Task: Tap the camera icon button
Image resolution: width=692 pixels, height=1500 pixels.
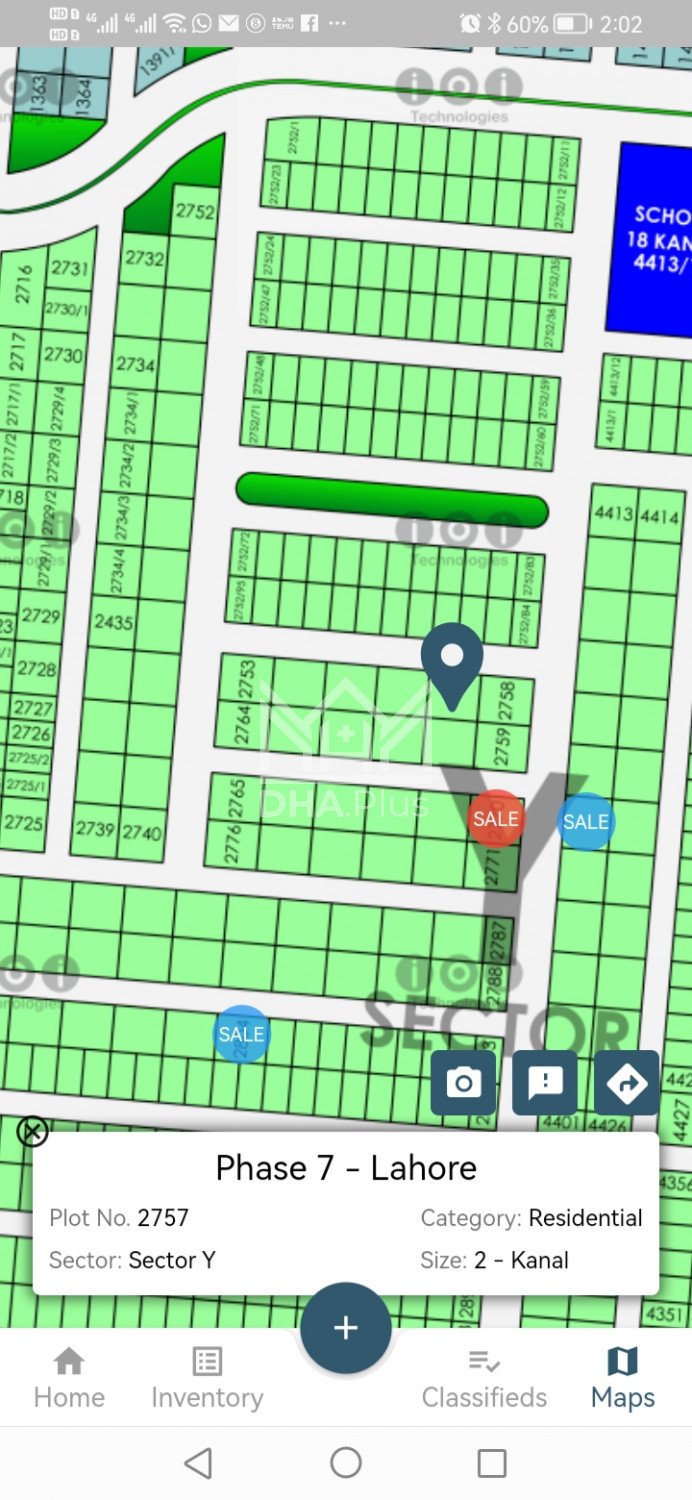Action: (x=463, y=1083)
